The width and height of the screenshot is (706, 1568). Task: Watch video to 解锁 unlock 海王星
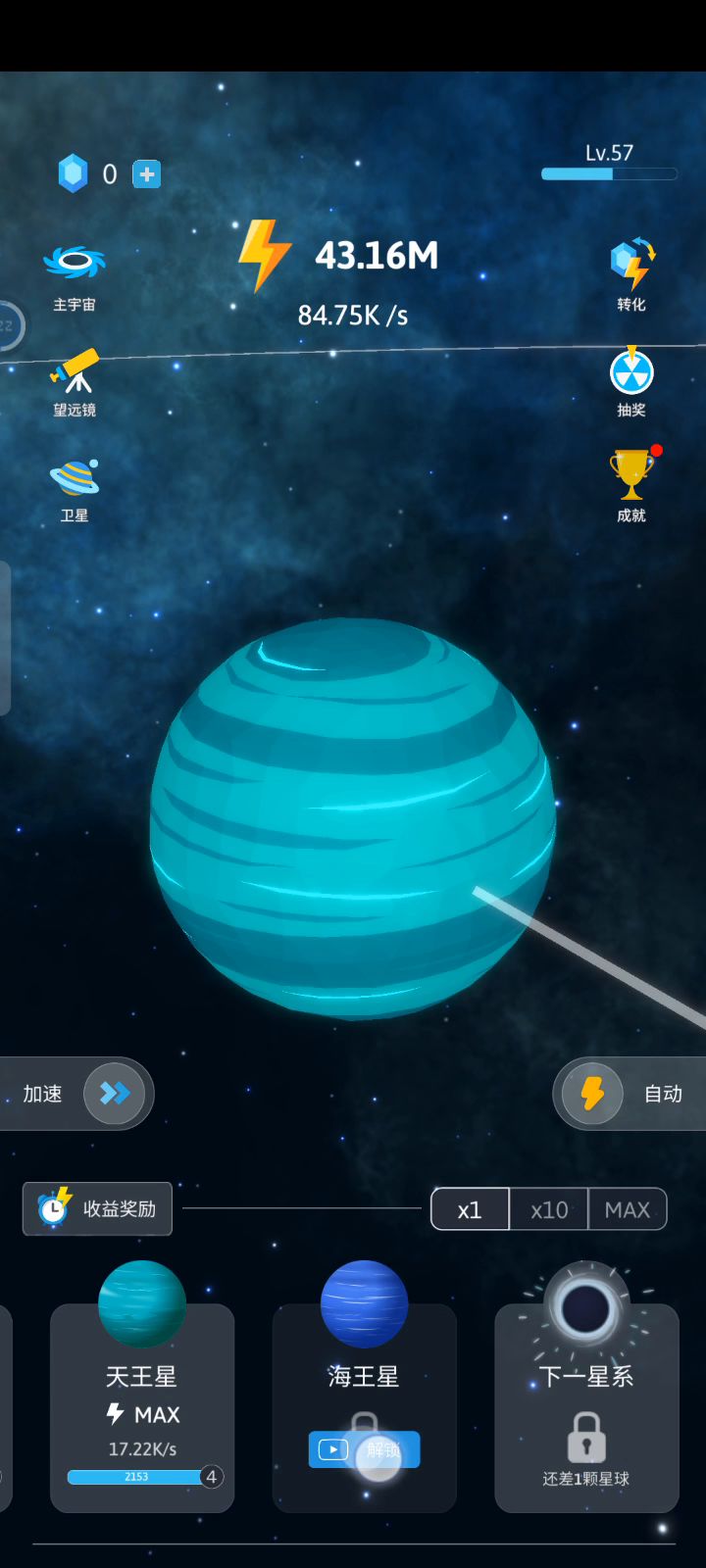coord(364,1448)
